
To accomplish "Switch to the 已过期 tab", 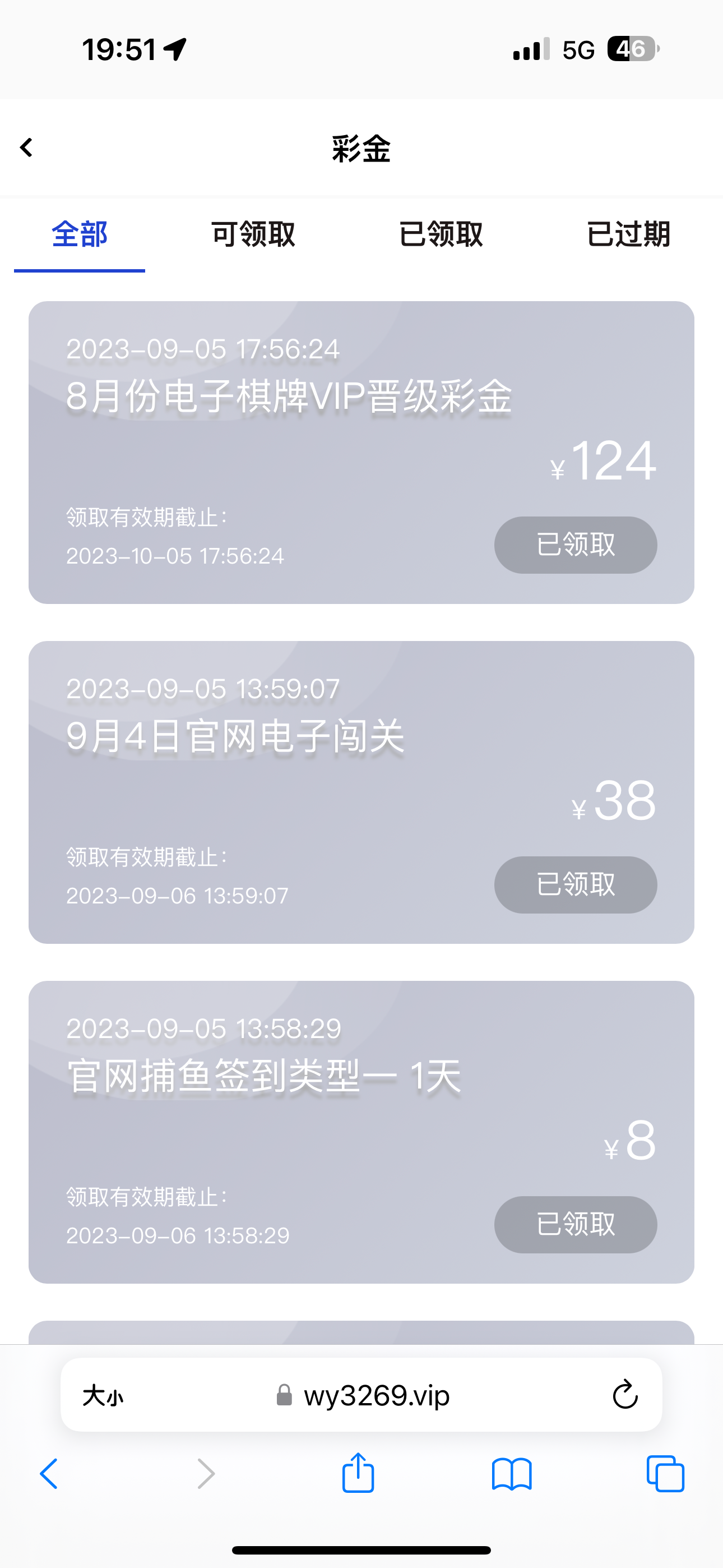I will pyautogui.click(x=628, y=234).
